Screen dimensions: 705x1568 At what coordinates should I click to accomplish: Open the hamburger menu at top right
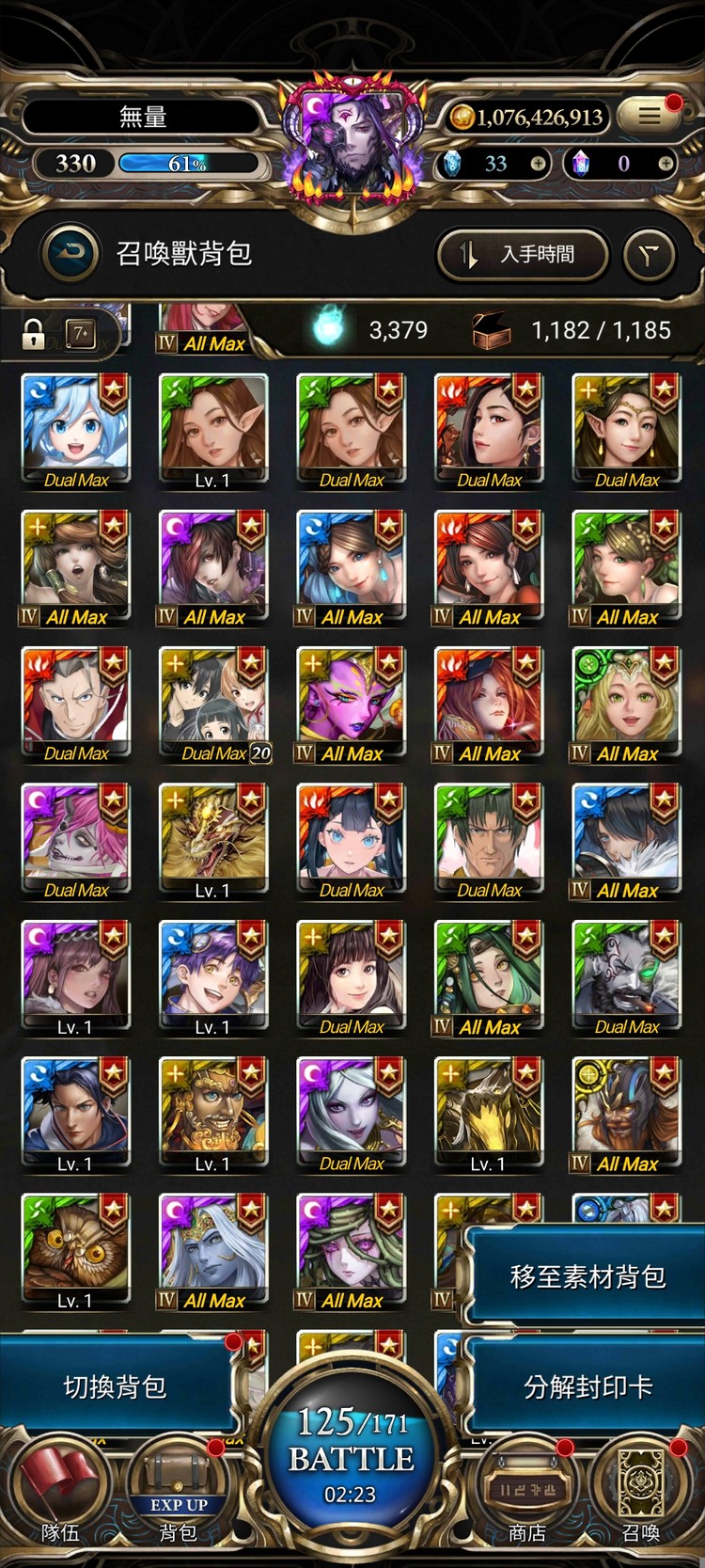[650, 116]
